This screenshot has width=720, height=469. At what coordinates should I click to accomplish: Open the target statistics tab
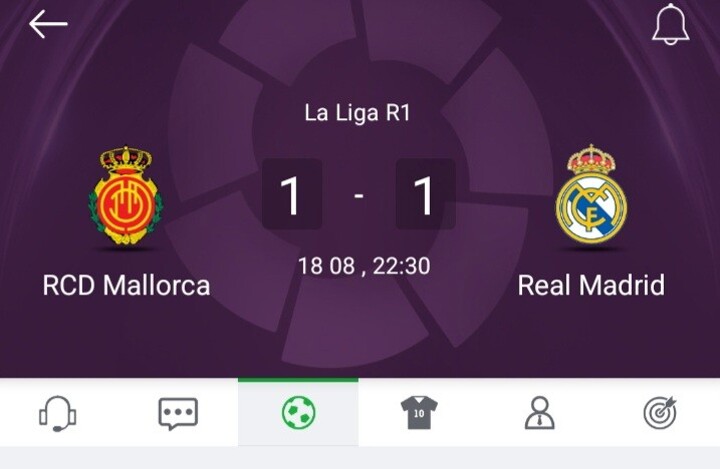[x=660, y=412]
